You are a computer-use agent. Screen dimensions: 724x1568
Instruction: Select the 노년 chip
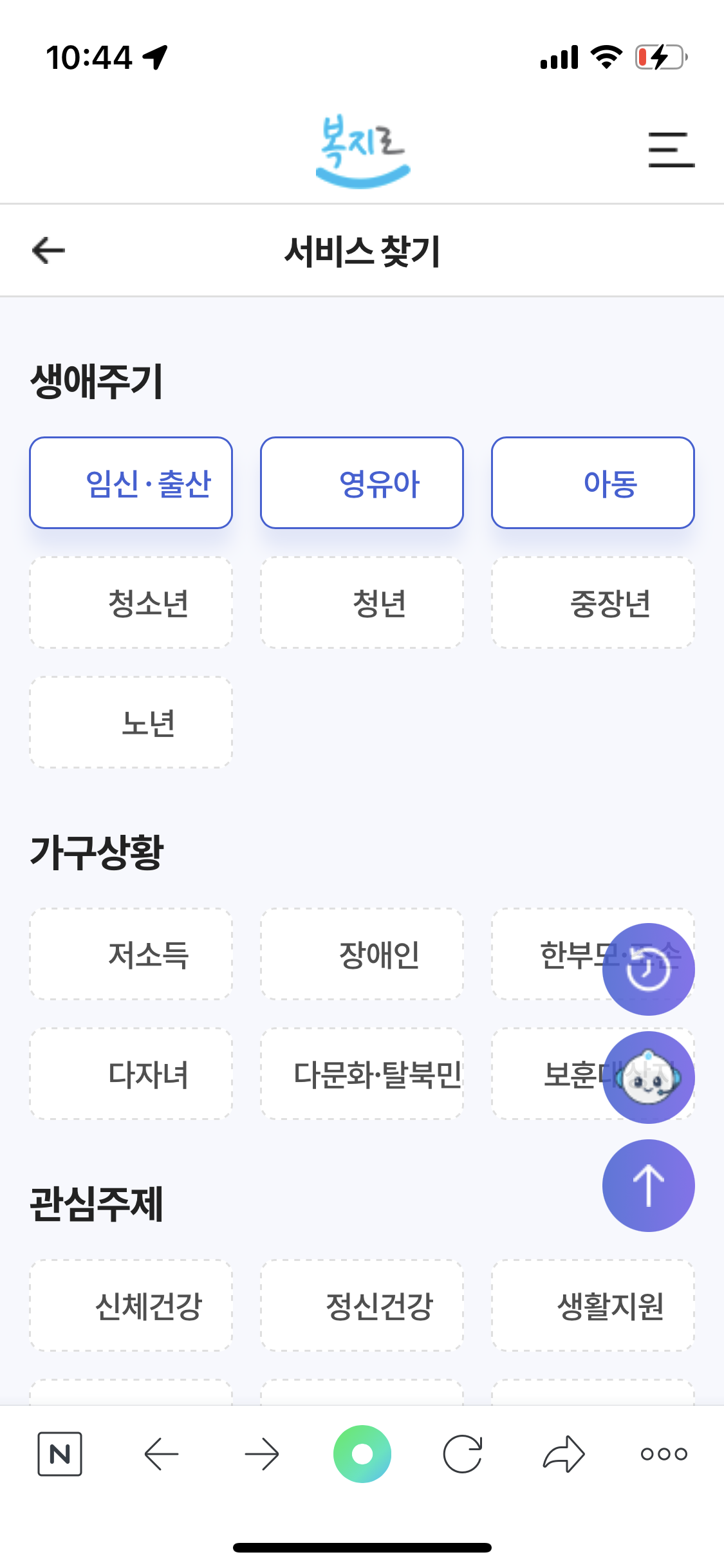(131, 722)
